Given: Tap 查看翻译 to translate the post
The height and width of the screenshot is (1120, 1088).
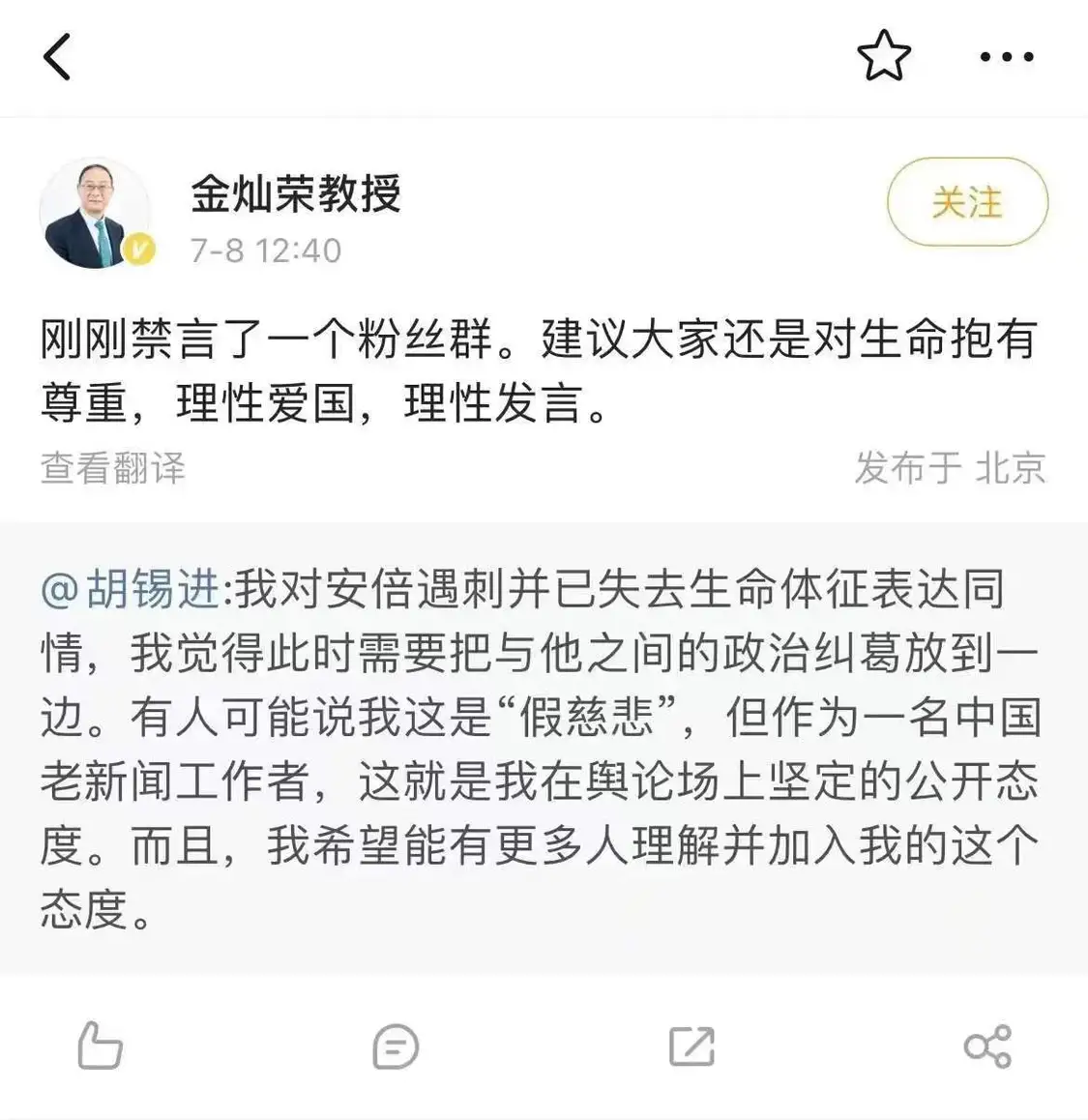Looking at the screenshot, I should 113,468.
